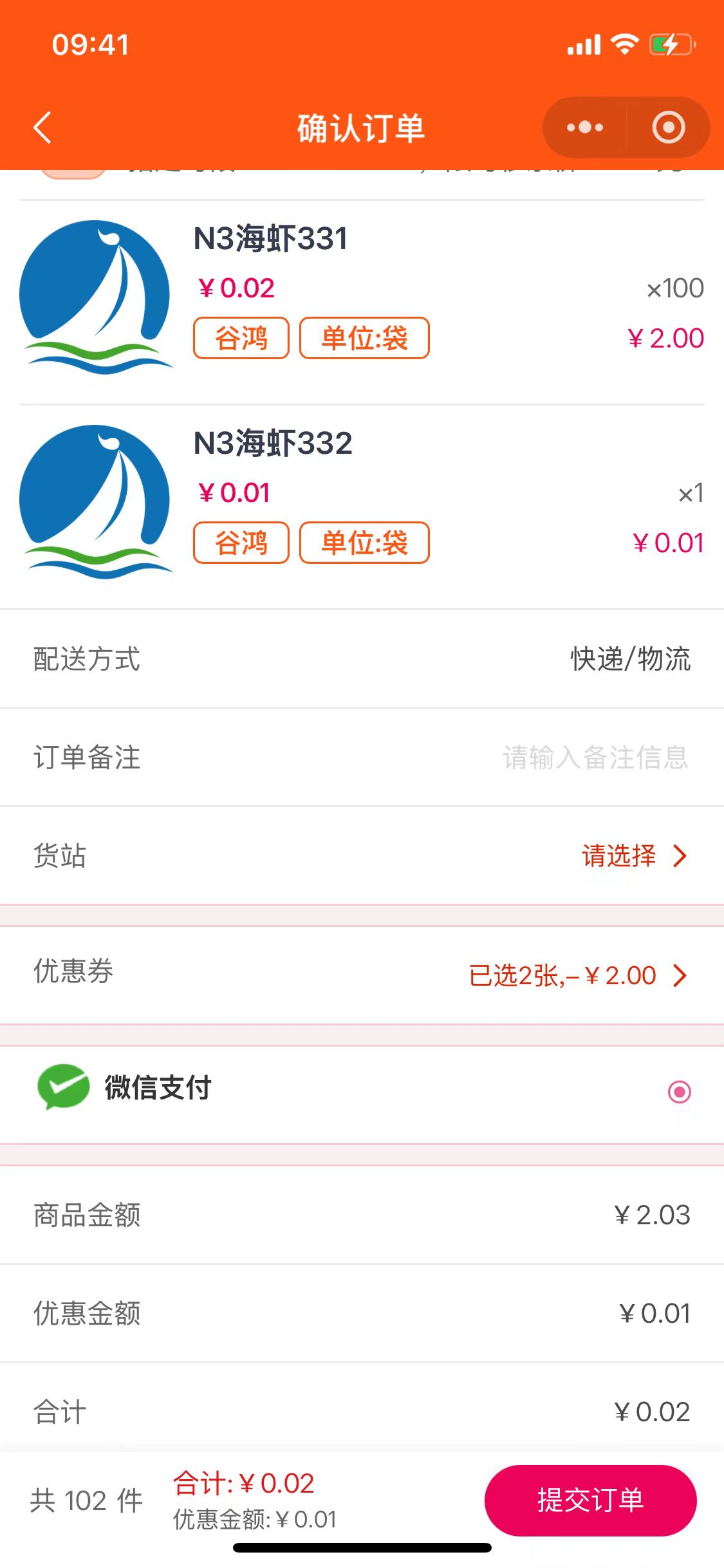Image resolution: width=724 pixels, height=1568 pixels.
Task: Submit the order with 提交订单
Action: click(590, 1500)
